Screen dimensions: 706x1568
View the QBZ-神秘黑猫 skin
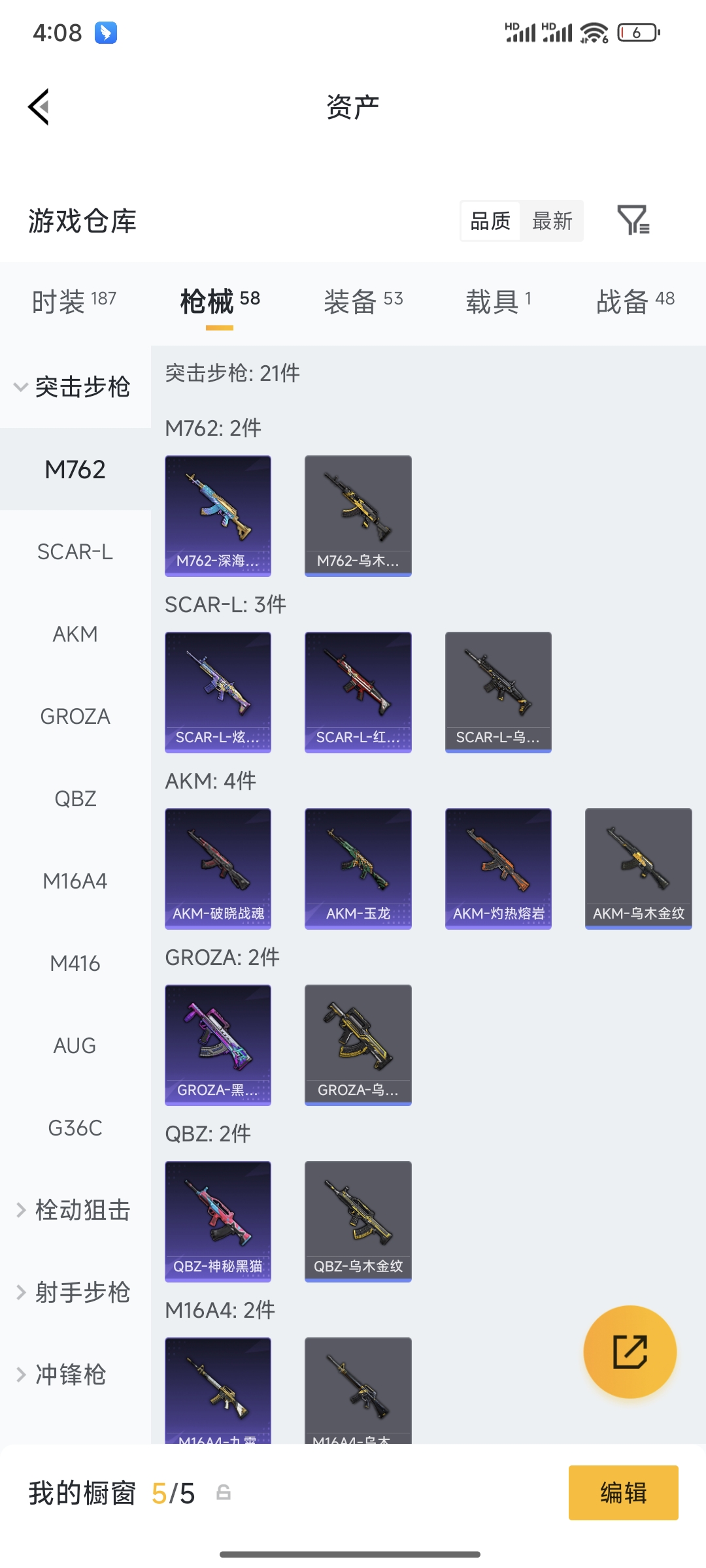(218, 1220)
